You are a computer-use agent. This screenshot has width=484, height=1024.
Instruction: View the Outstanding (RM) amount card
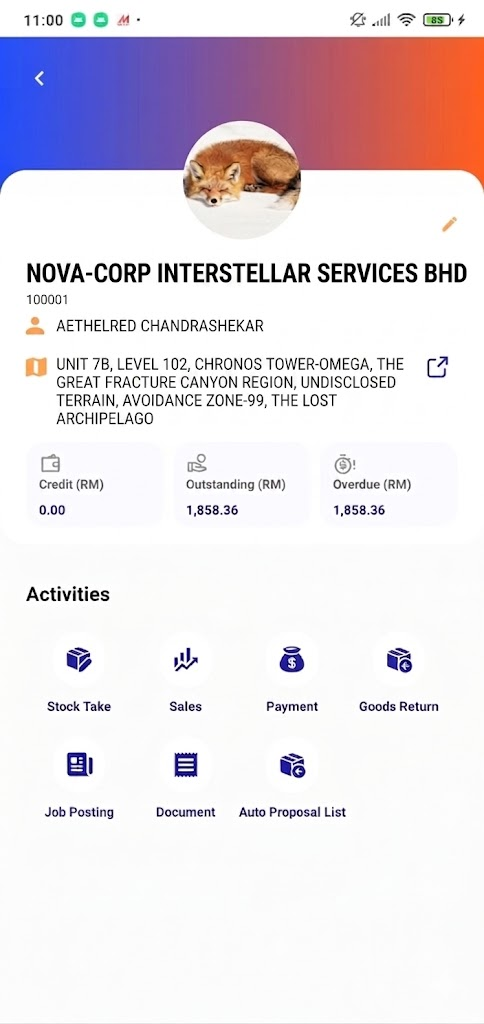click(241, 485)
